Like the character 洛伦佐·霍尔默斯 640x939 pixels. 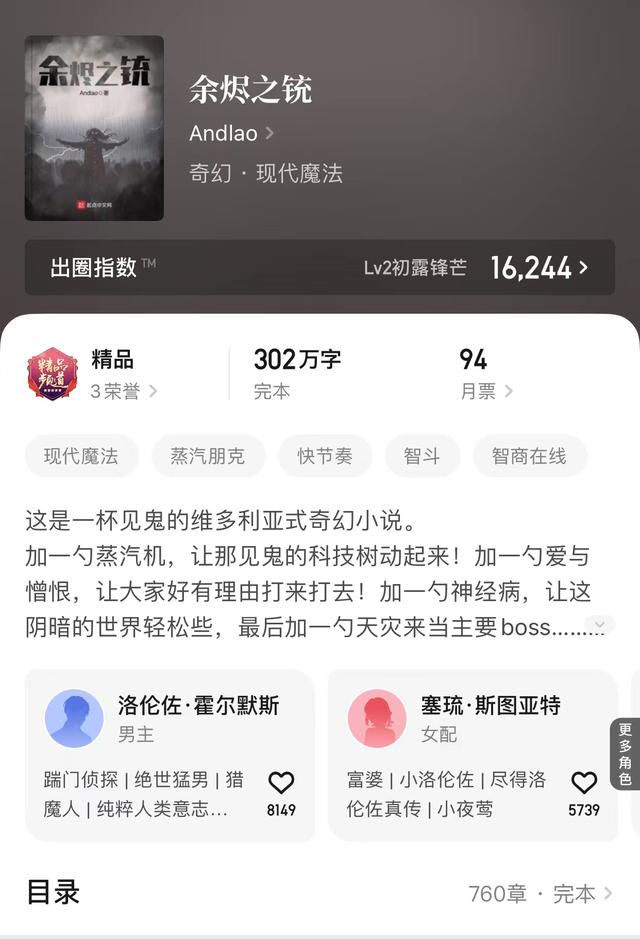click(x=281, y=783)
